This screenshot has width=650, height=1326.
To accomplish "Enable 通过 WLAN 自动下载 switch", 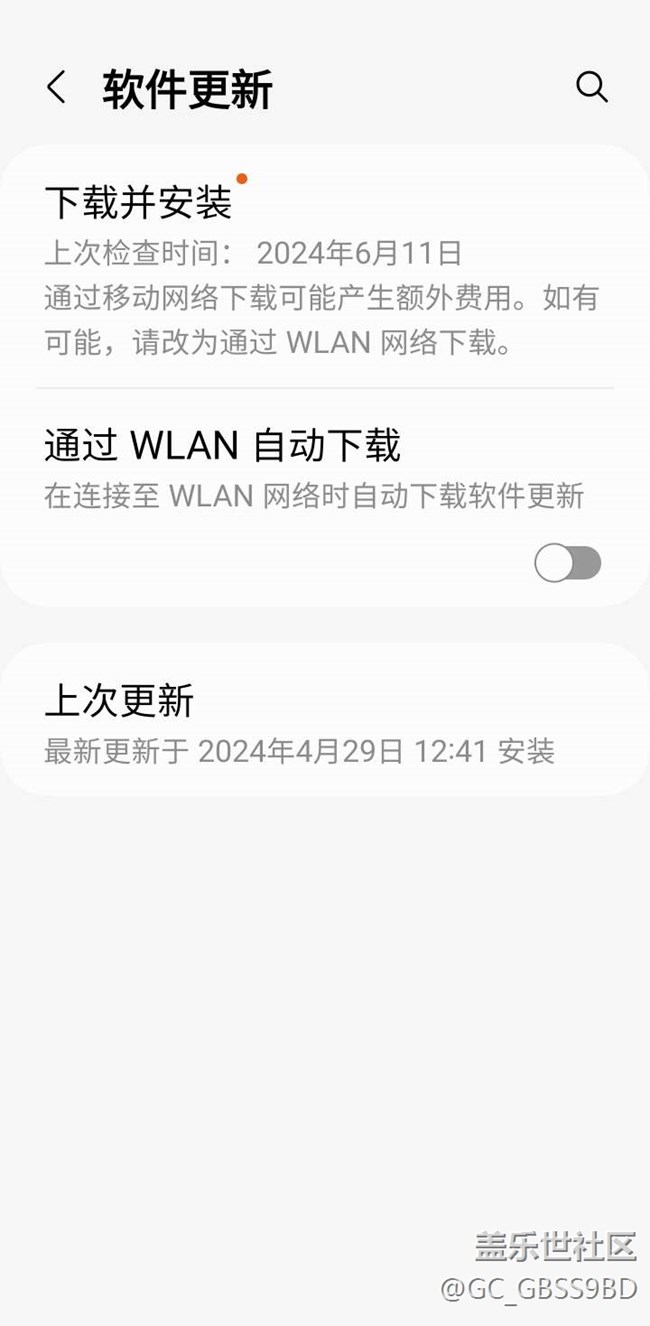I will coord(567,564).
